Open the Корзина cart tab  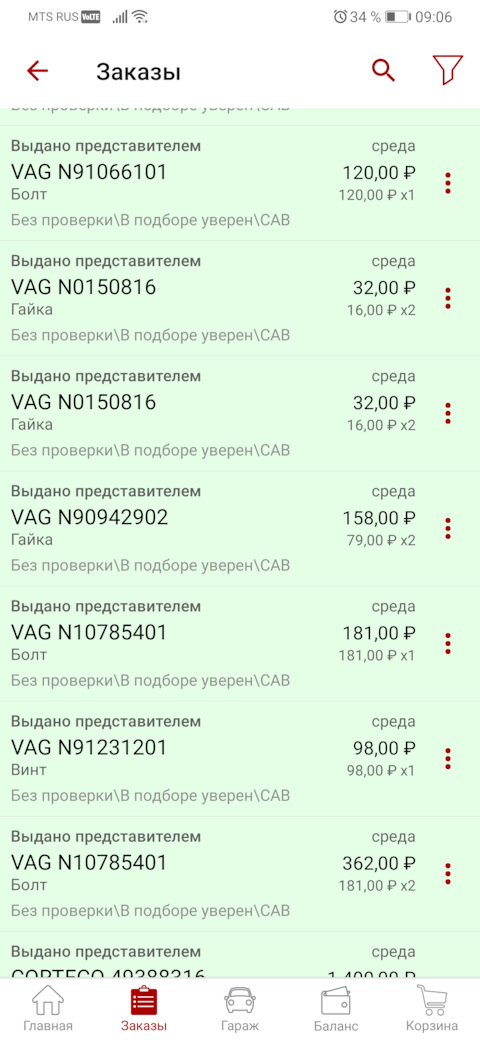coord(432,1009)
